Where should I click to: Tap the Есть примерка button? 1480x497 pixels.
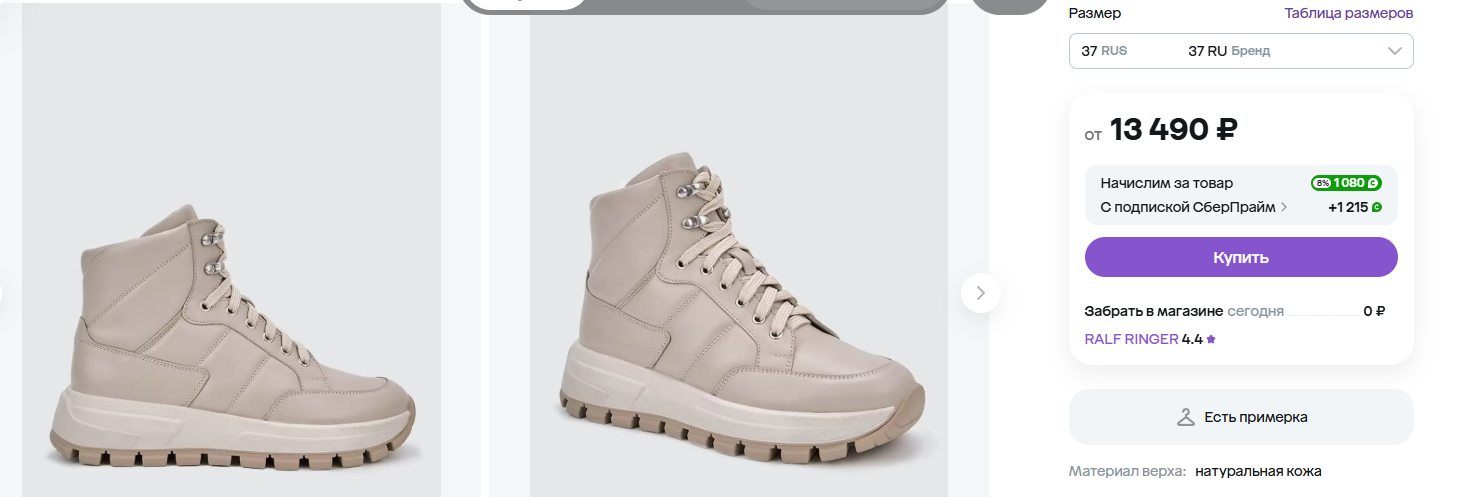(x=1240, y=417)
